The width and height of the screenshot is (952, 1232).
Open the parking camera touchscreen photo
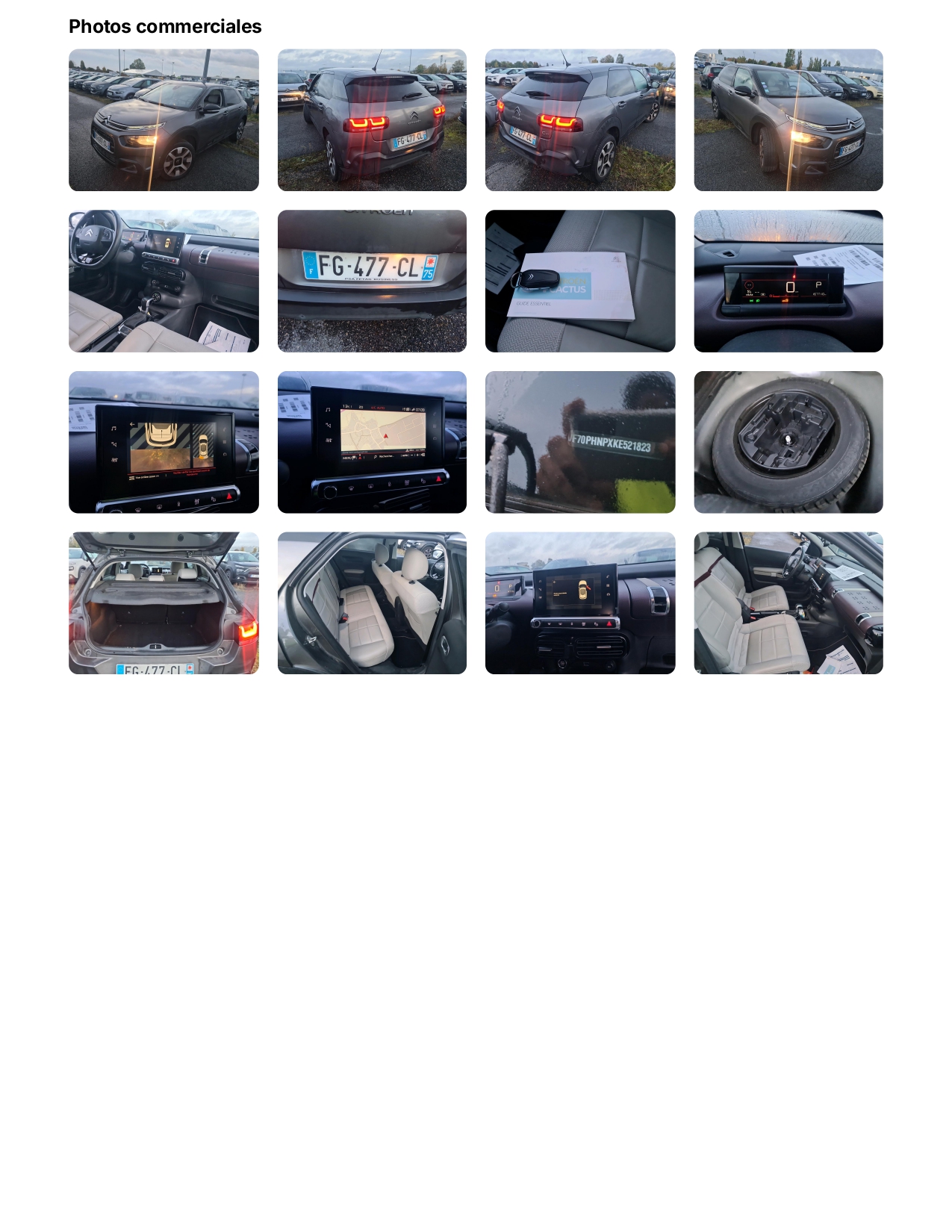164,442
